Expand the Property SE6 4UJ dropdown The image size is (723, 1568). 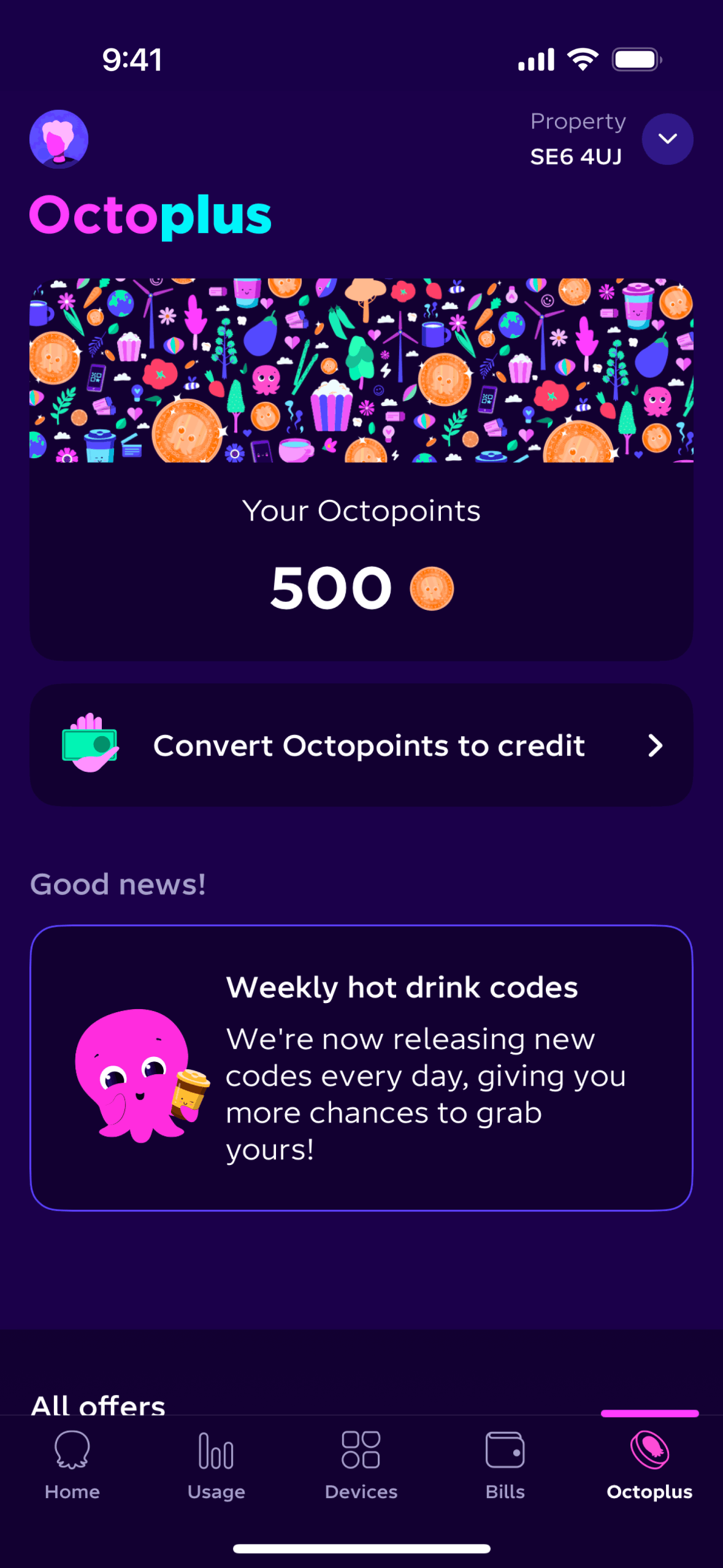(667, 139)
